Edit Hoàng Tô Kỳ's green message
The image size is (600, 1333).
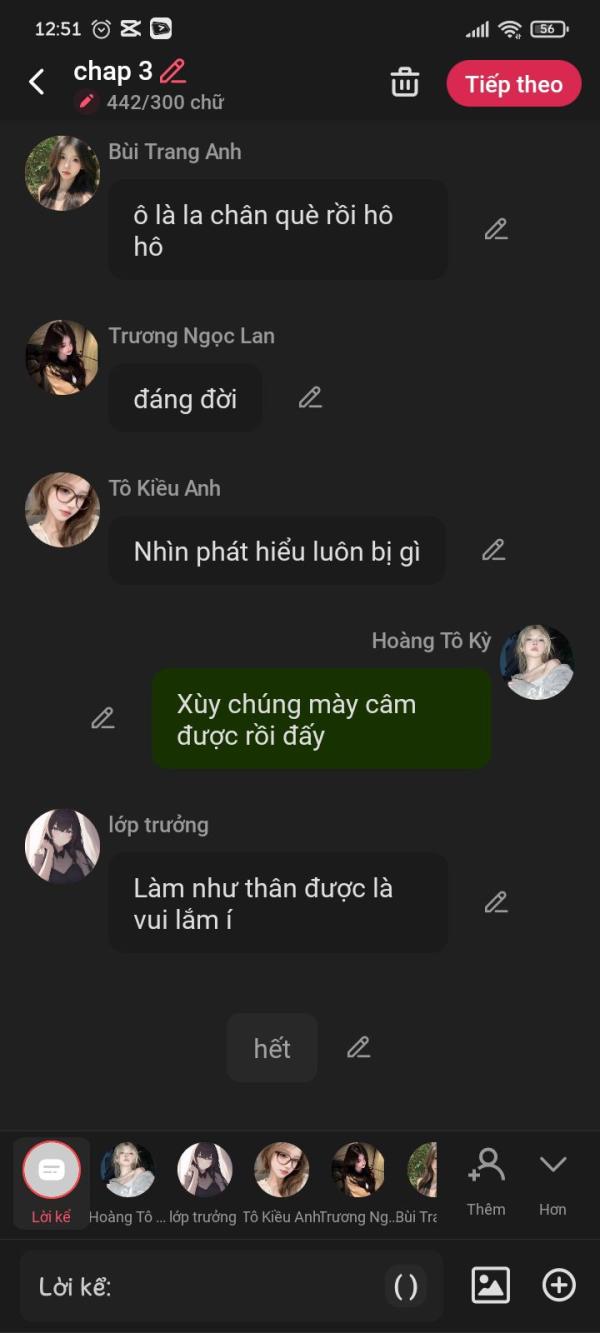(x=103, y=718)
